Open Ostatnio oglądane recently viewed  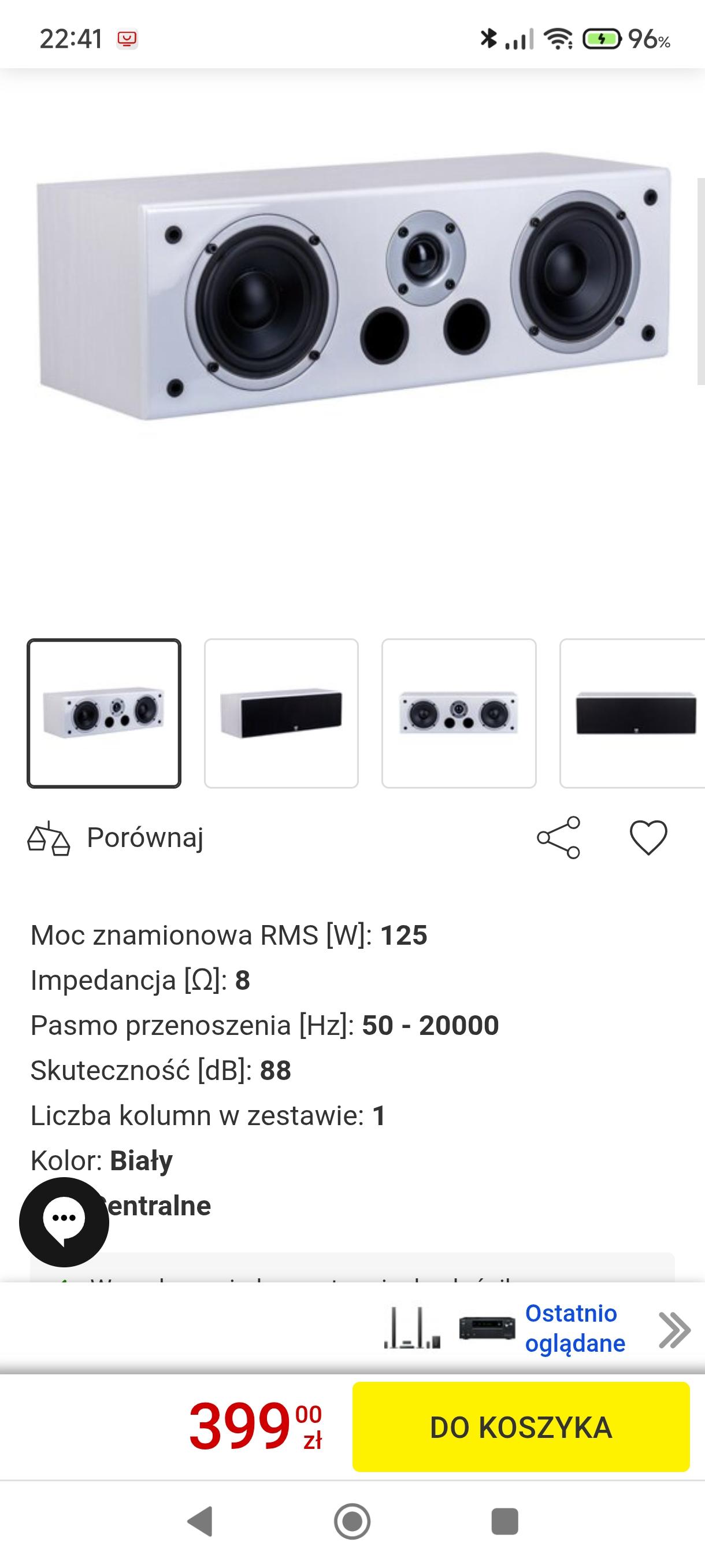(x=575, y=1328)
